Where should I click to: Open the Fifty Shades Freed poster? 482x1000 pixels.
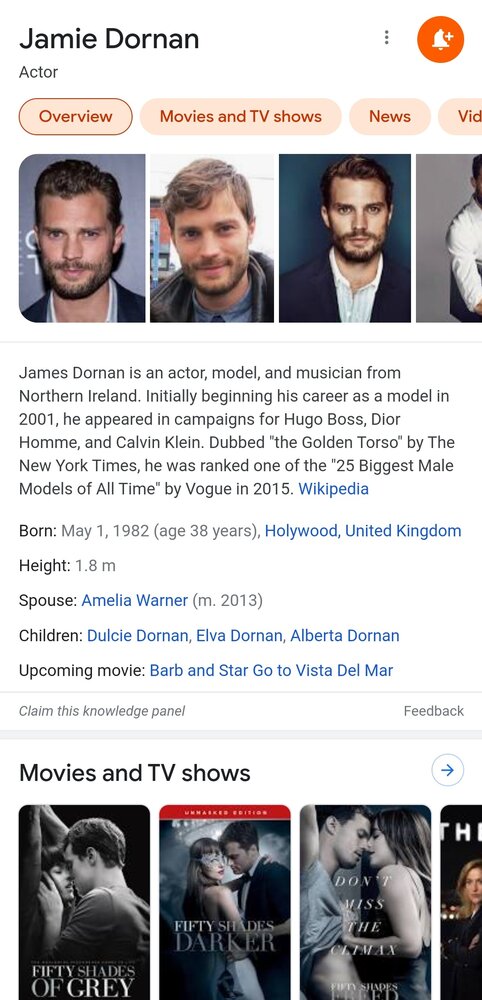pos(365,902)
